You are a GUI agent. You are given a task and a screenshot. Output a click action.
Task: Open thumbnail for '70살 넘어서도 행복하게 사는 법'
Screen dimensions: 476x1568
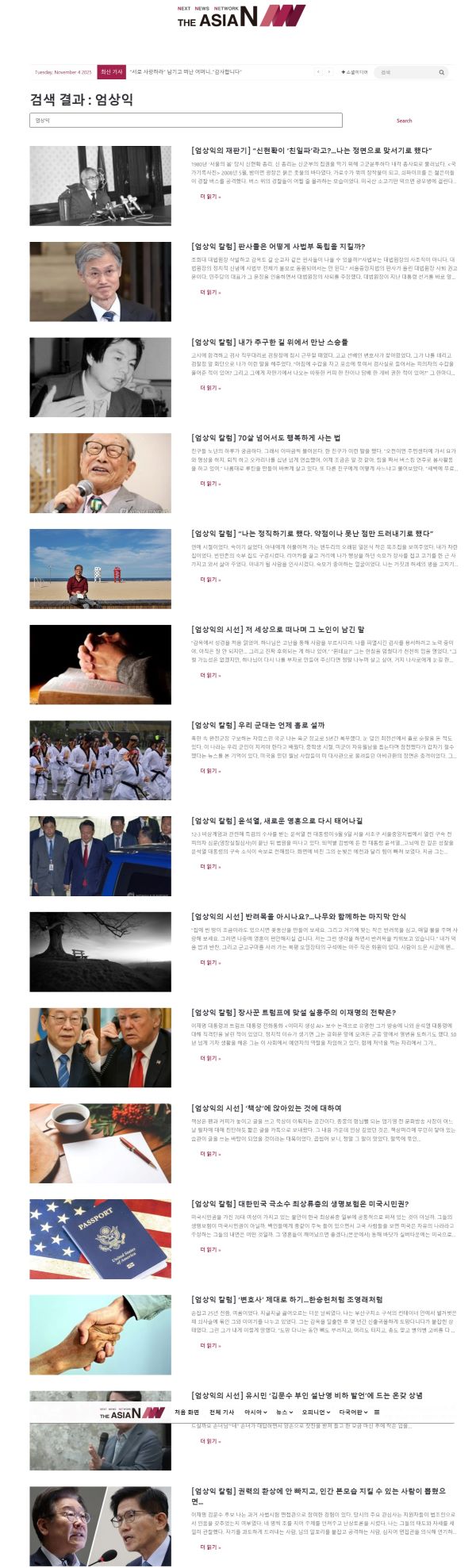(100, 473)
